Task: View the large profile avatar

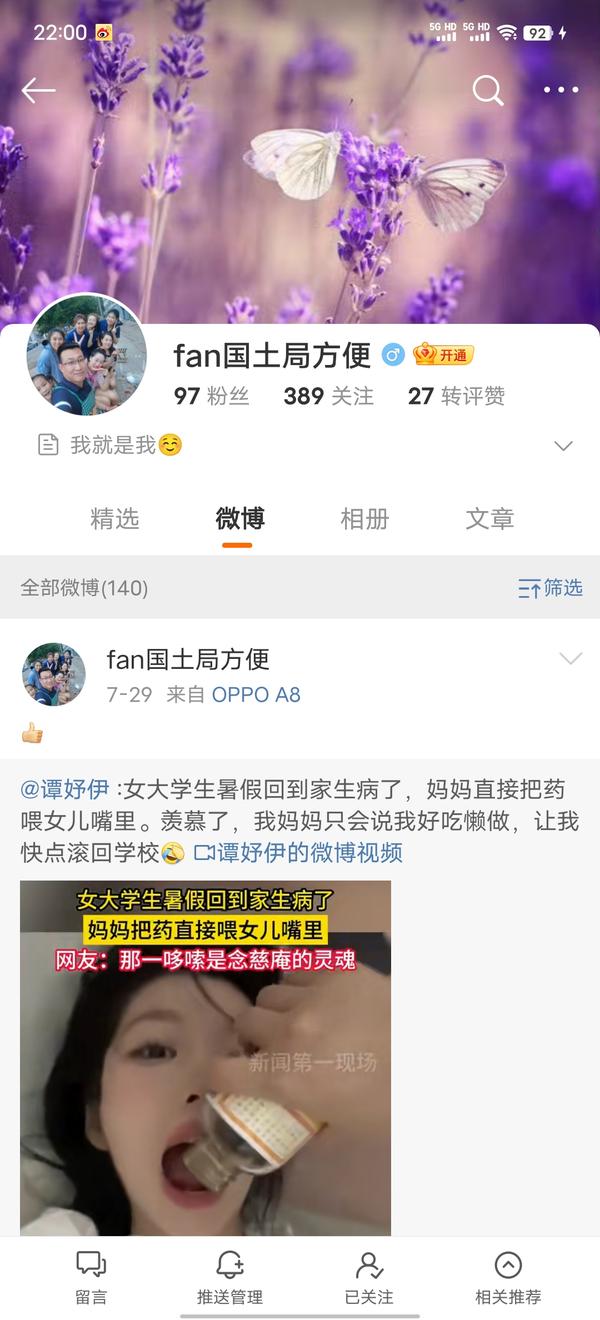Action: (86, 355)
